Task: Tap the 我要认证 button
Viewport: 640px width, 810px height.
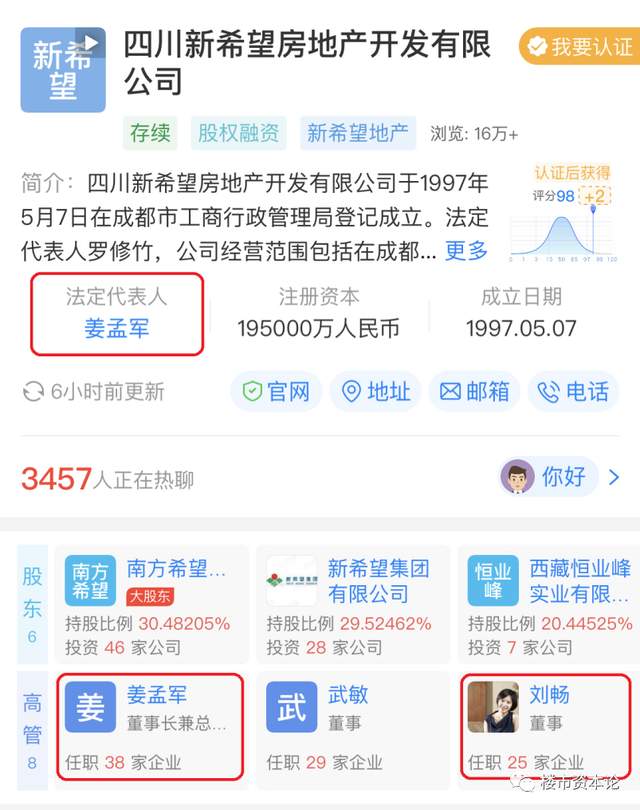Action: 577,46
